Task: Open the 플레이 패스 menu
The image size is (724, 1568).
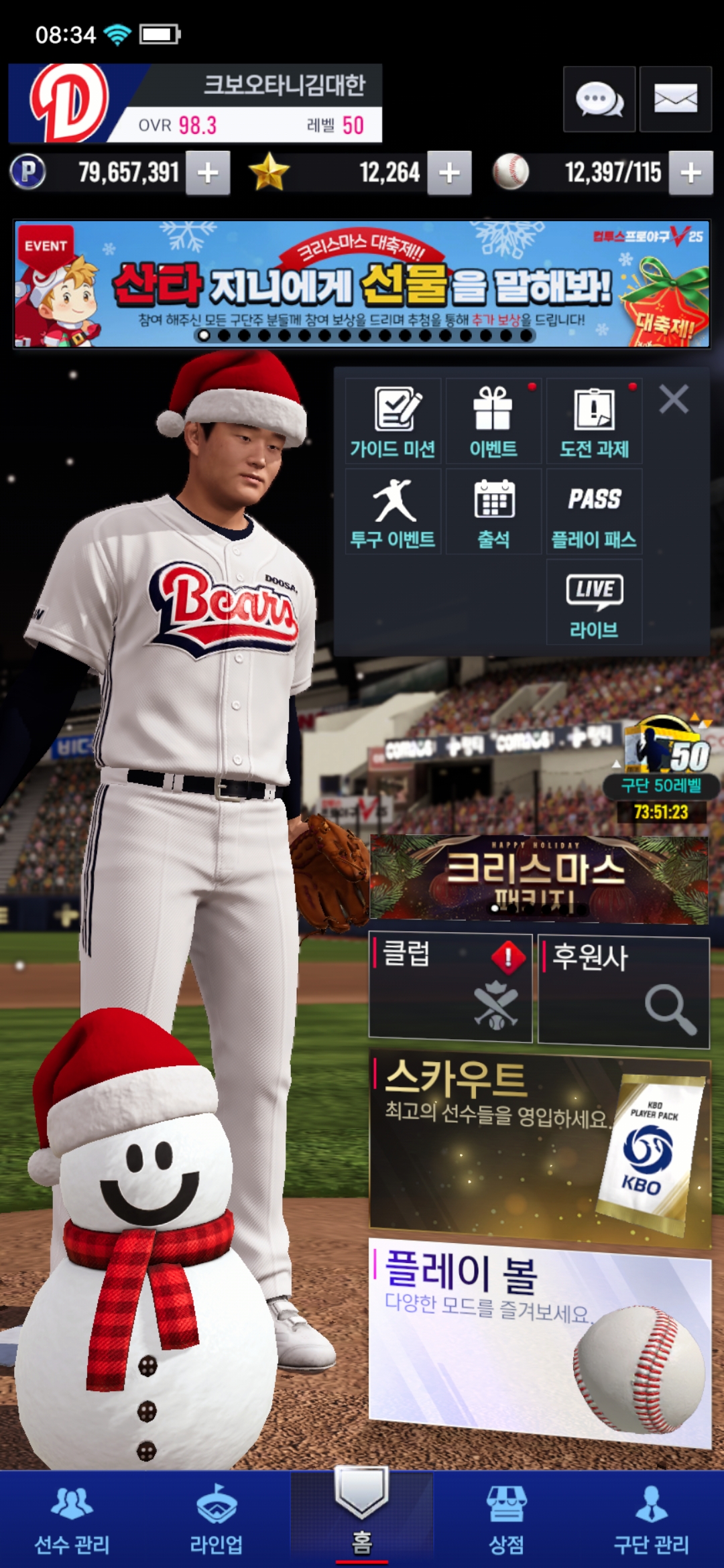Action: pyautogui.click(x=594, y=511)
